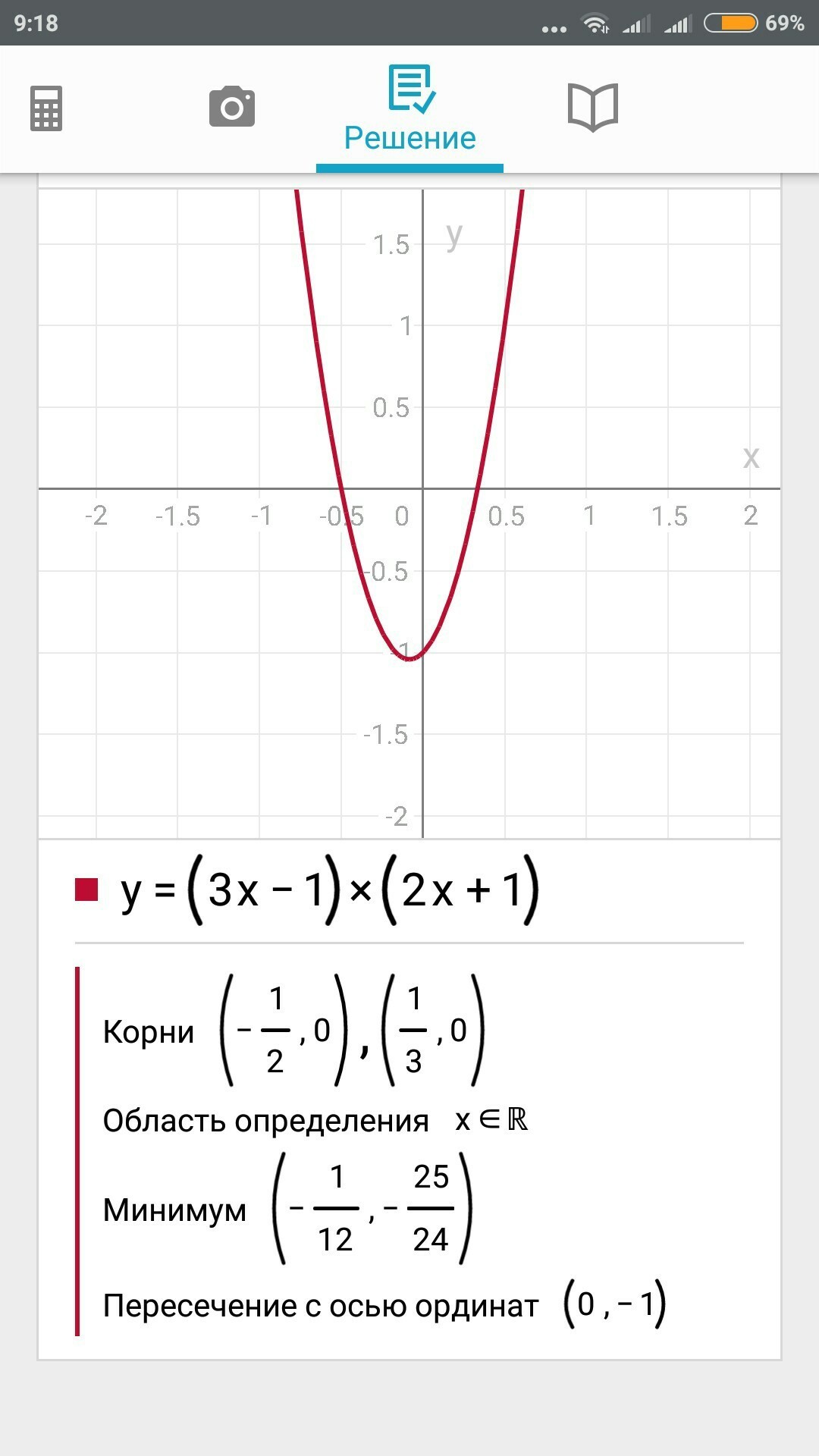Open the book history tab
Image resolution: width=819 pixels, height=1456 pixels.
click(593, 108)
